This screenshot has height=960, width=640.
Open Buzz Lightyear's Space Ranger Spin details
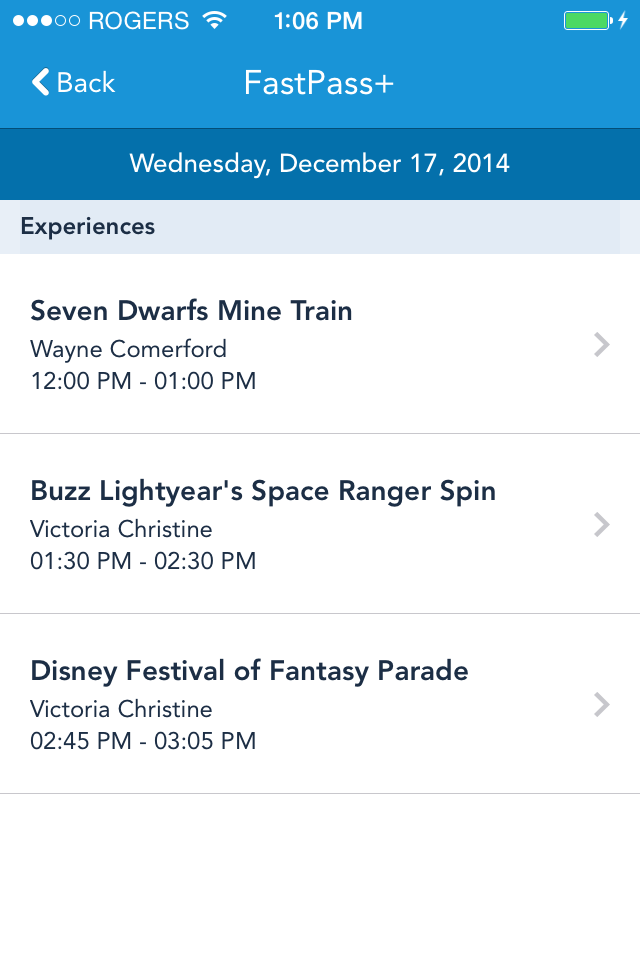[x=320, y=525]
